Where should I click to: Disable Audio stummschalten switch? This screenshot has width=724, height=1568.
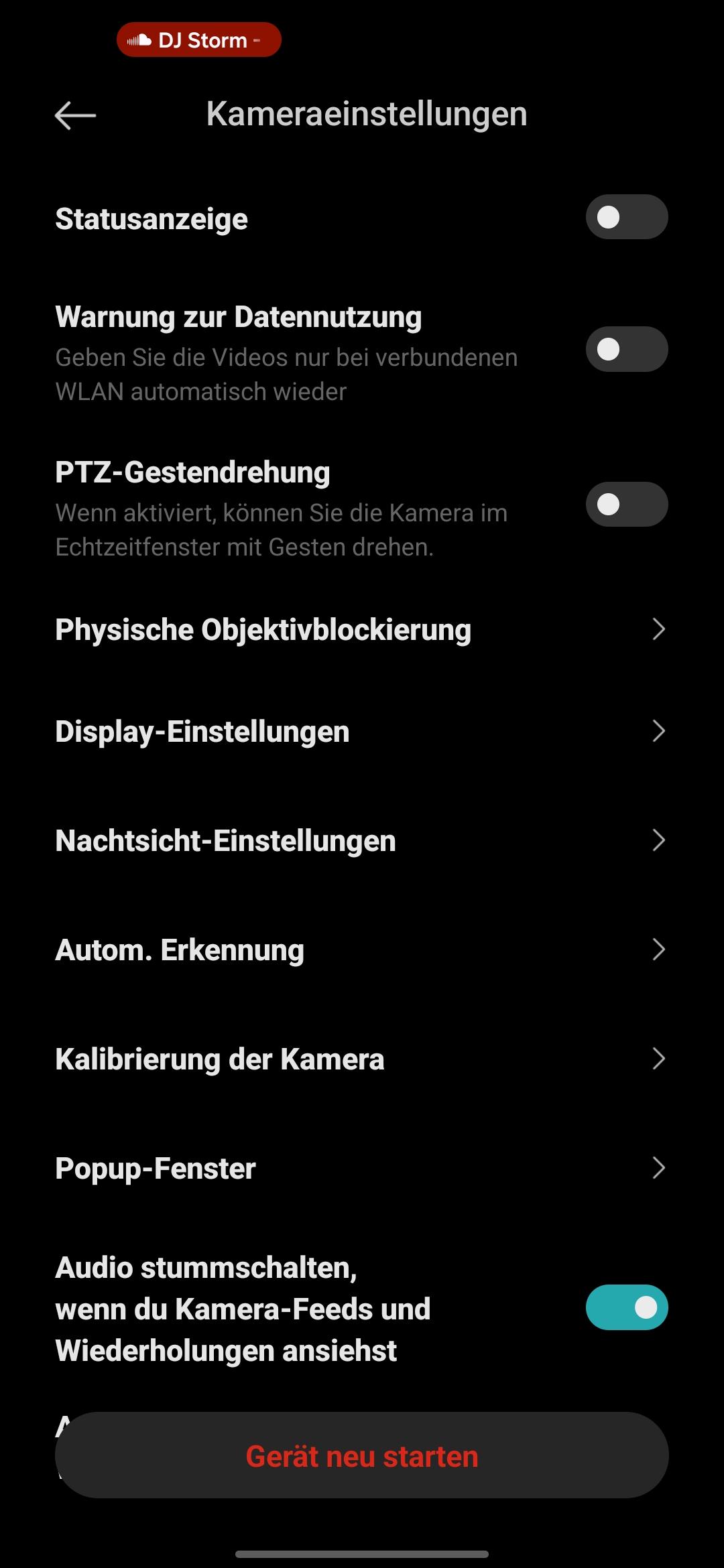pyautogui.click(x=627, y=1307)
